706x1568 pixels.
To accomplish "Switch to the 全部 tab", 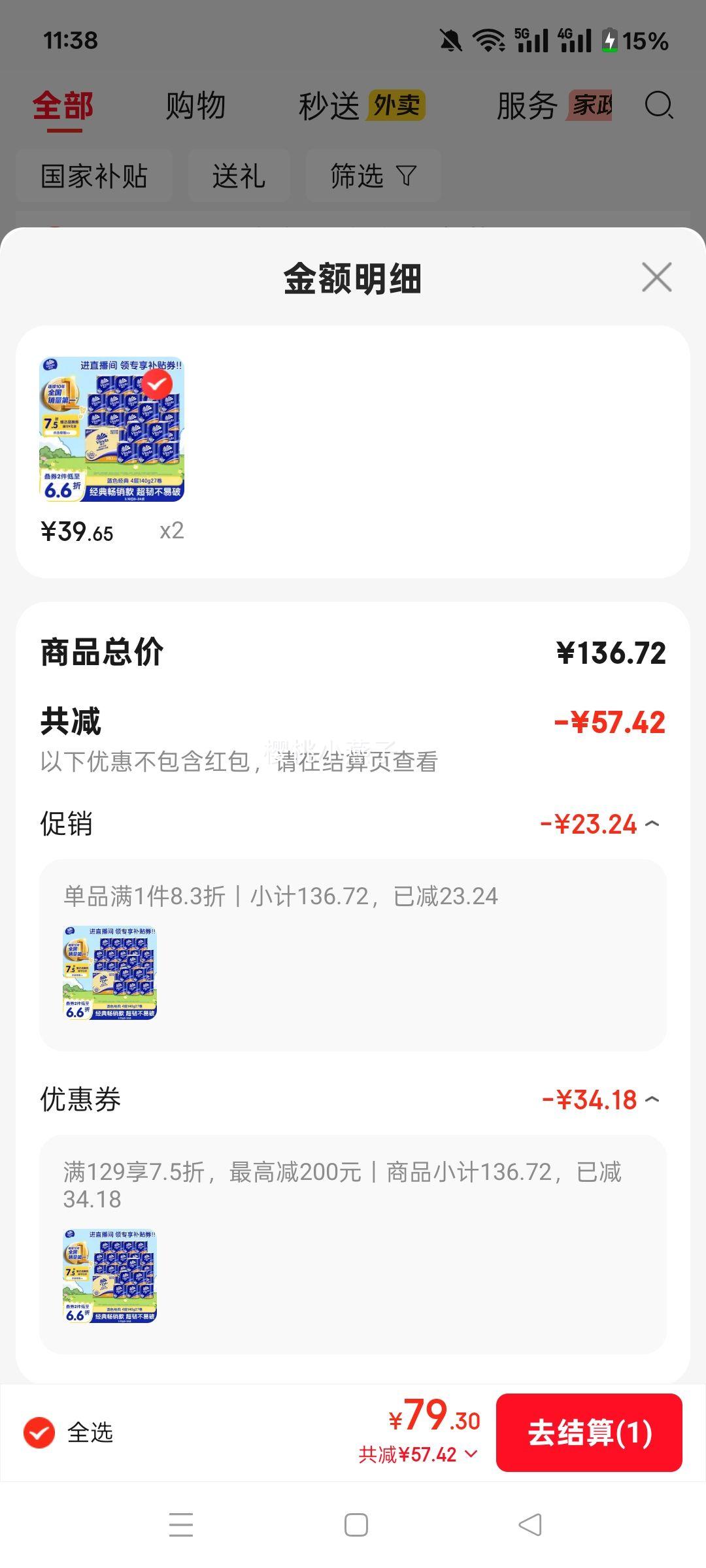I will pos(63,106).
